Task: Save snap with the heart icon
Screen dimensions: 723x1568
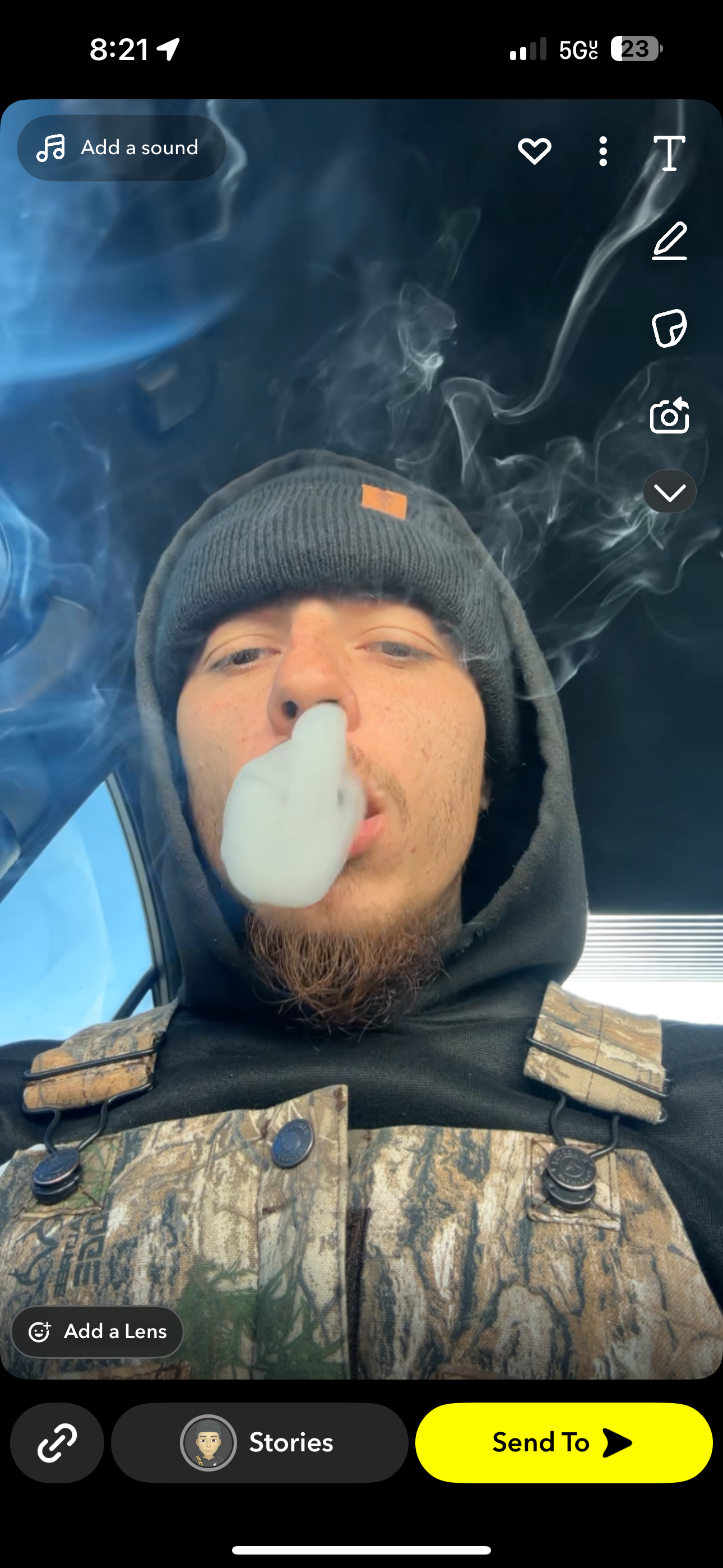Action: (534, 151)
